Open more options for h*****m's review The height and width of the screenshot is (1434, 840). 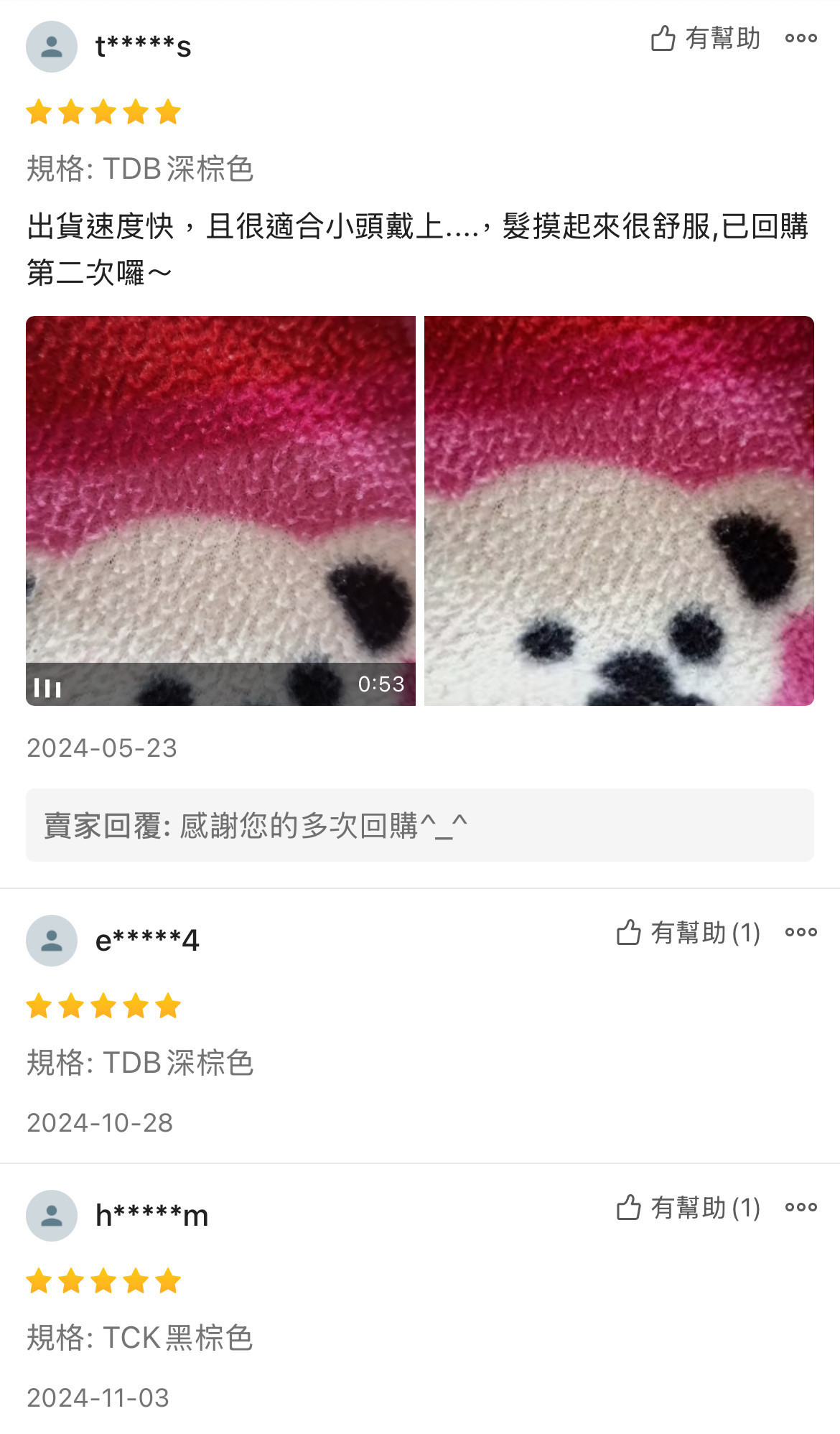pyautogui.click(x=801, y=1208)
